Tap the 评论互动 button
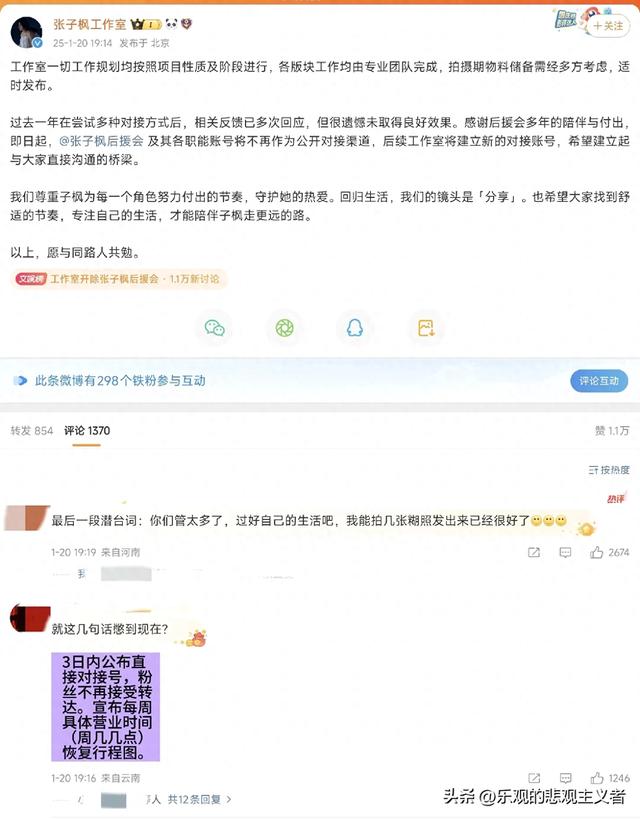Image resolution: width=640 pixels, height=819 pixels. (x=599, y=380)
